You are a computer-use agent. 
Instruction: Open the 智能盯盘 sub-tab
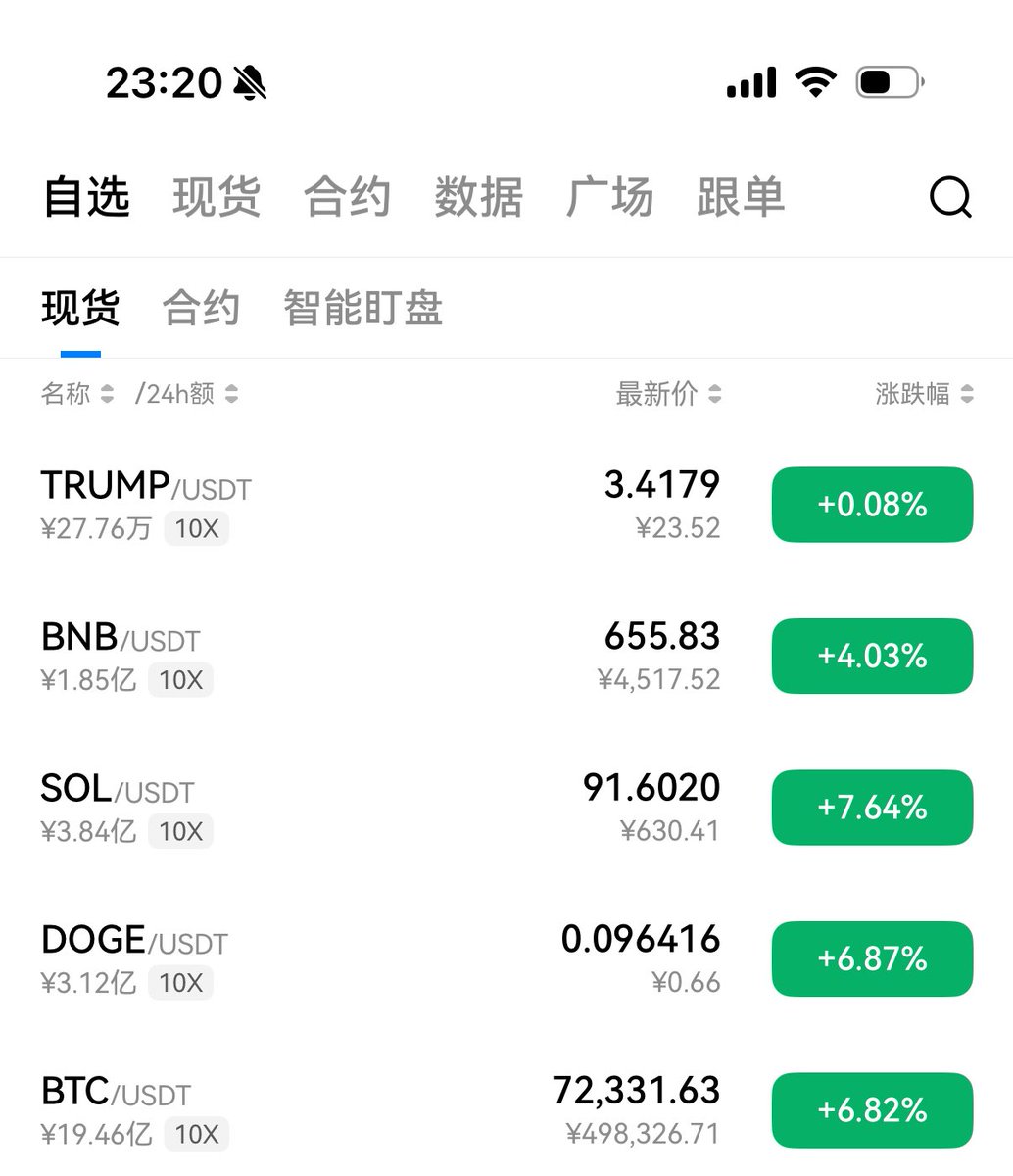point(362,308)
